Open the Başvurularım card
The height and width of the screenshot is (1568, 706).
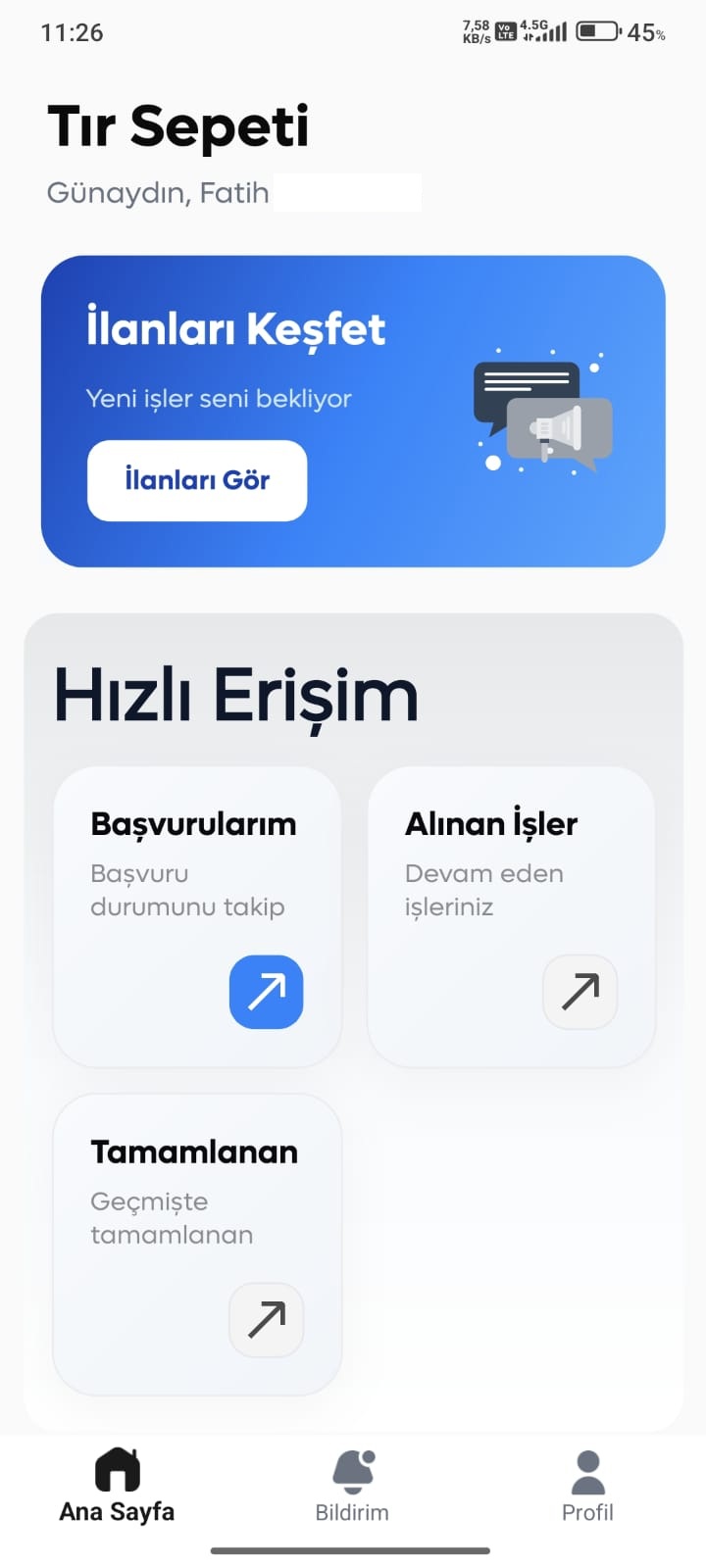[197, 915]
